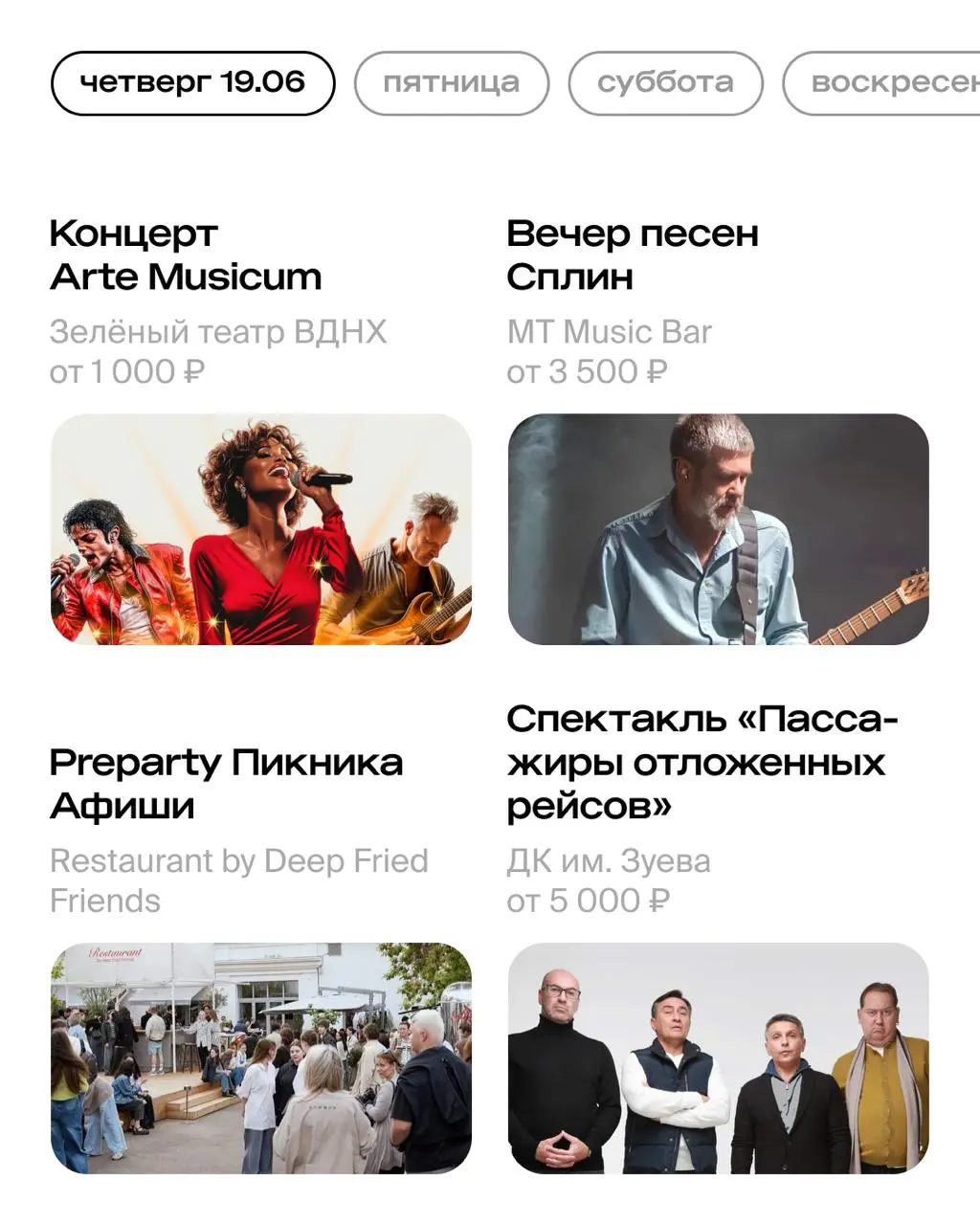
Task: Tap the Сплин guitarist photo
Action: pyautogui.click(x=721, y=529)
